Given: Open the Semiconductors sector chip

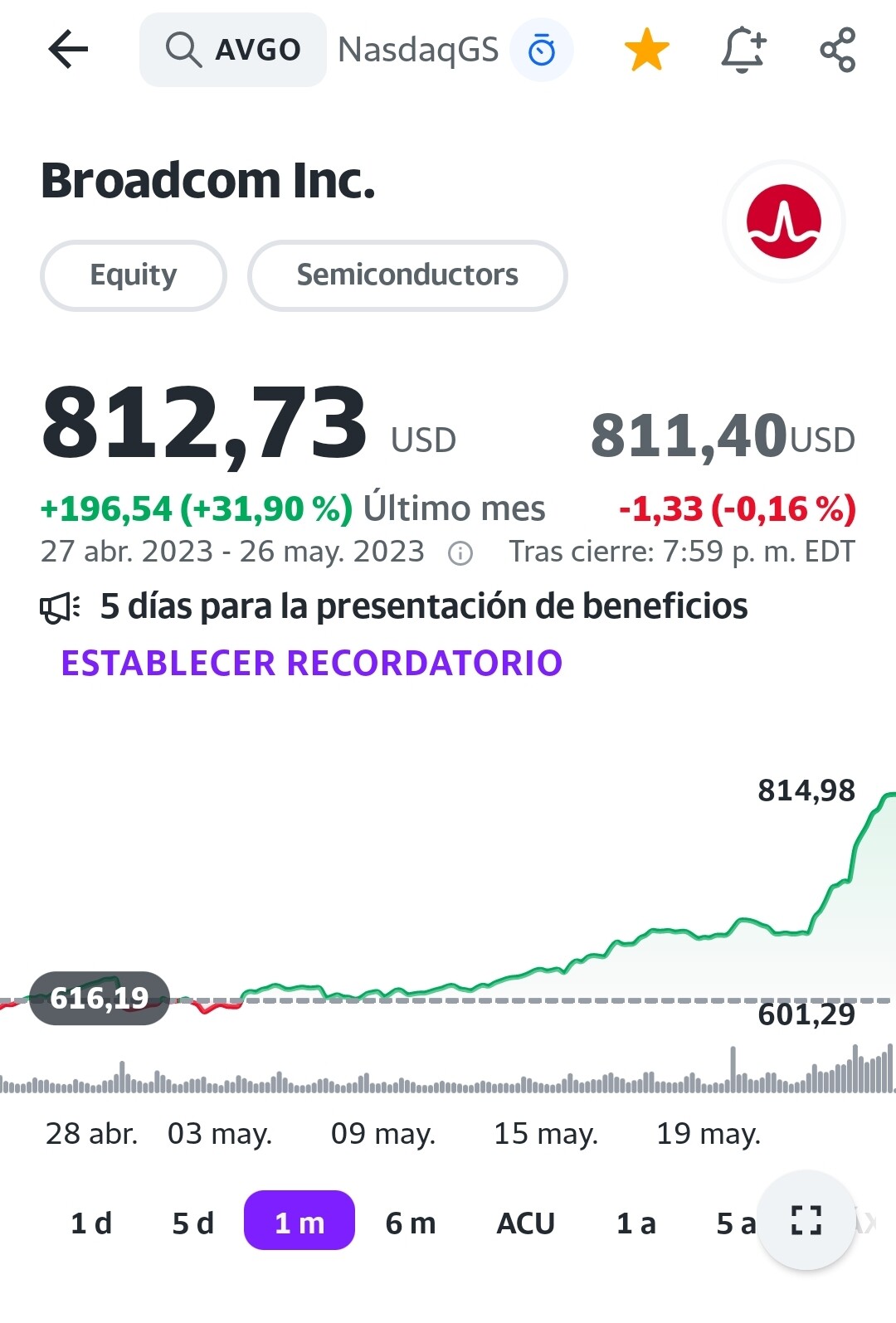Looking at the screenshot, I should [407, 275].
